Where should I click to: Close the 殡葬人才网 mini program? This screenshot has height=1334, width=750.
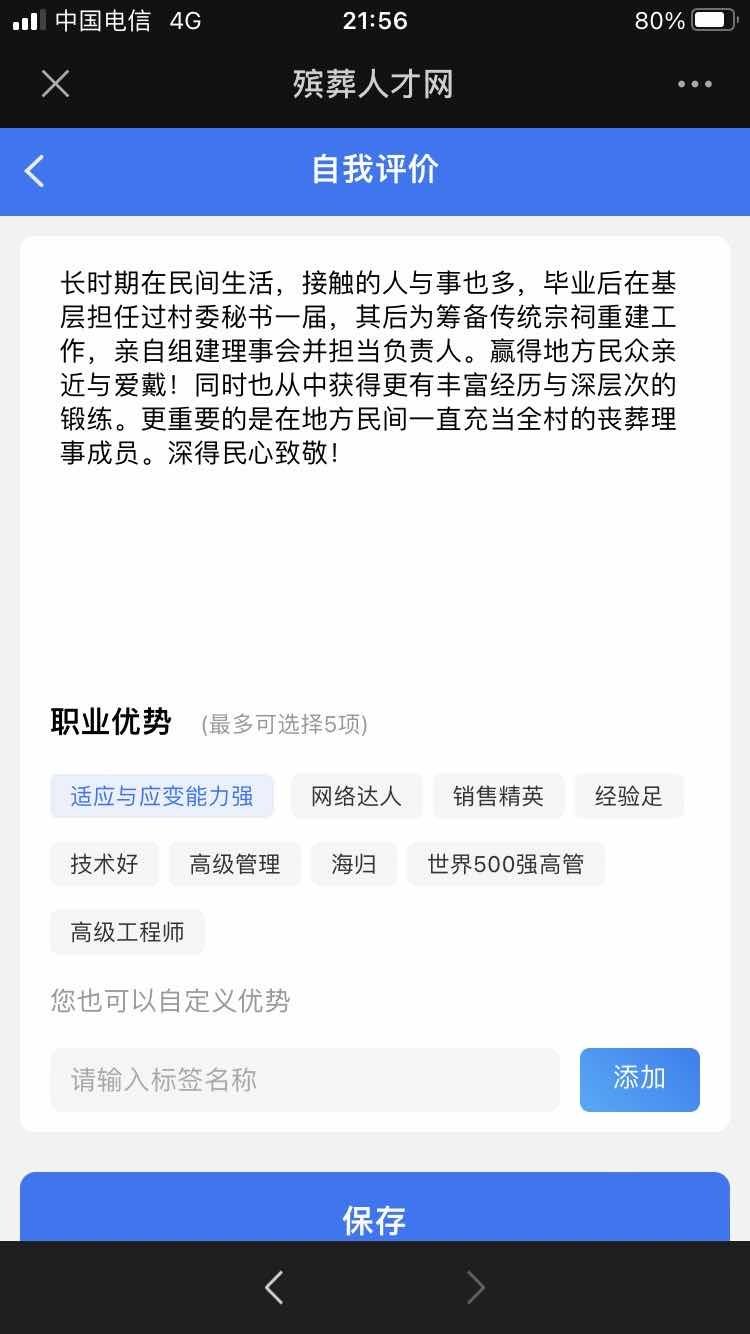pyautogui.click(x=55, y=84)
